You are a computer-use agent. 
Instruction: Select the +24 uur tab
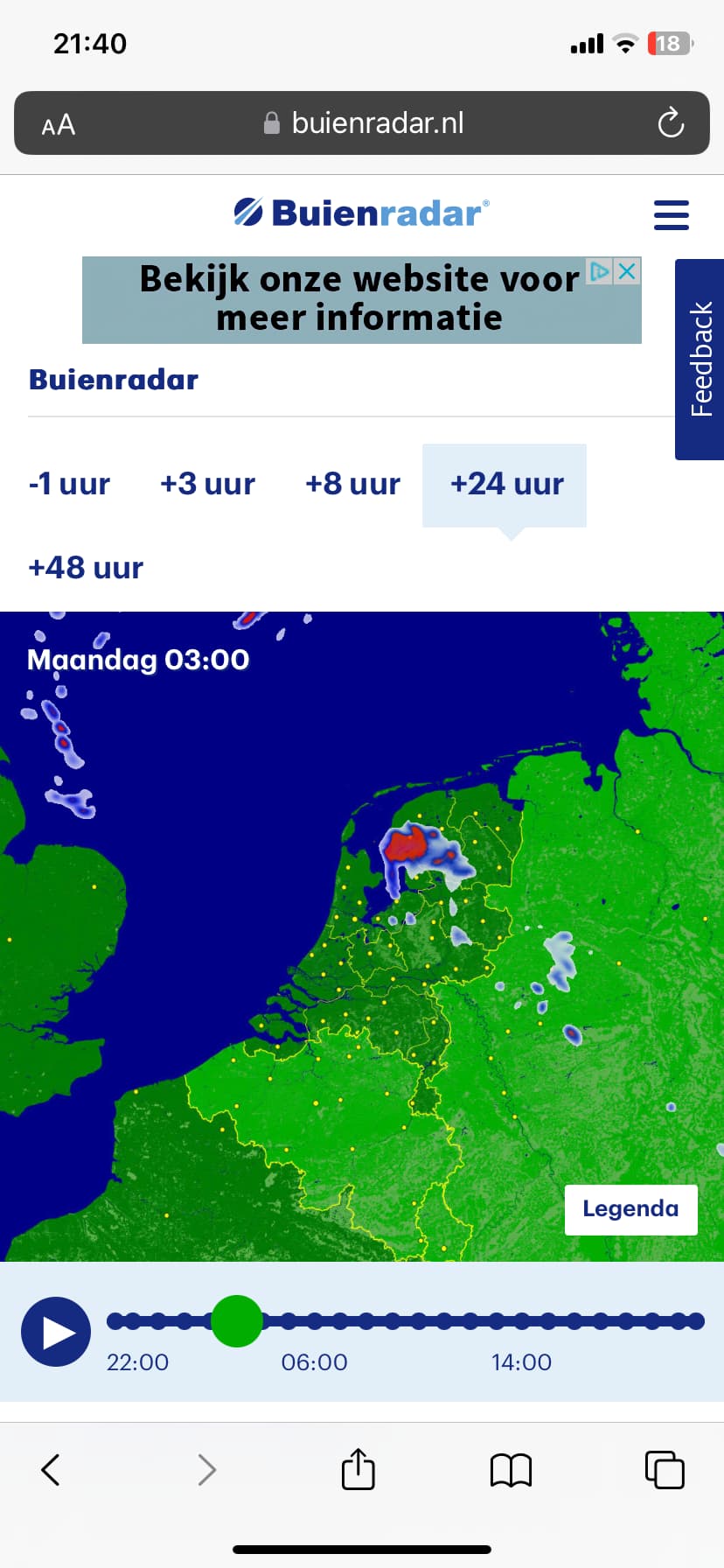click(x=505, y=485)
